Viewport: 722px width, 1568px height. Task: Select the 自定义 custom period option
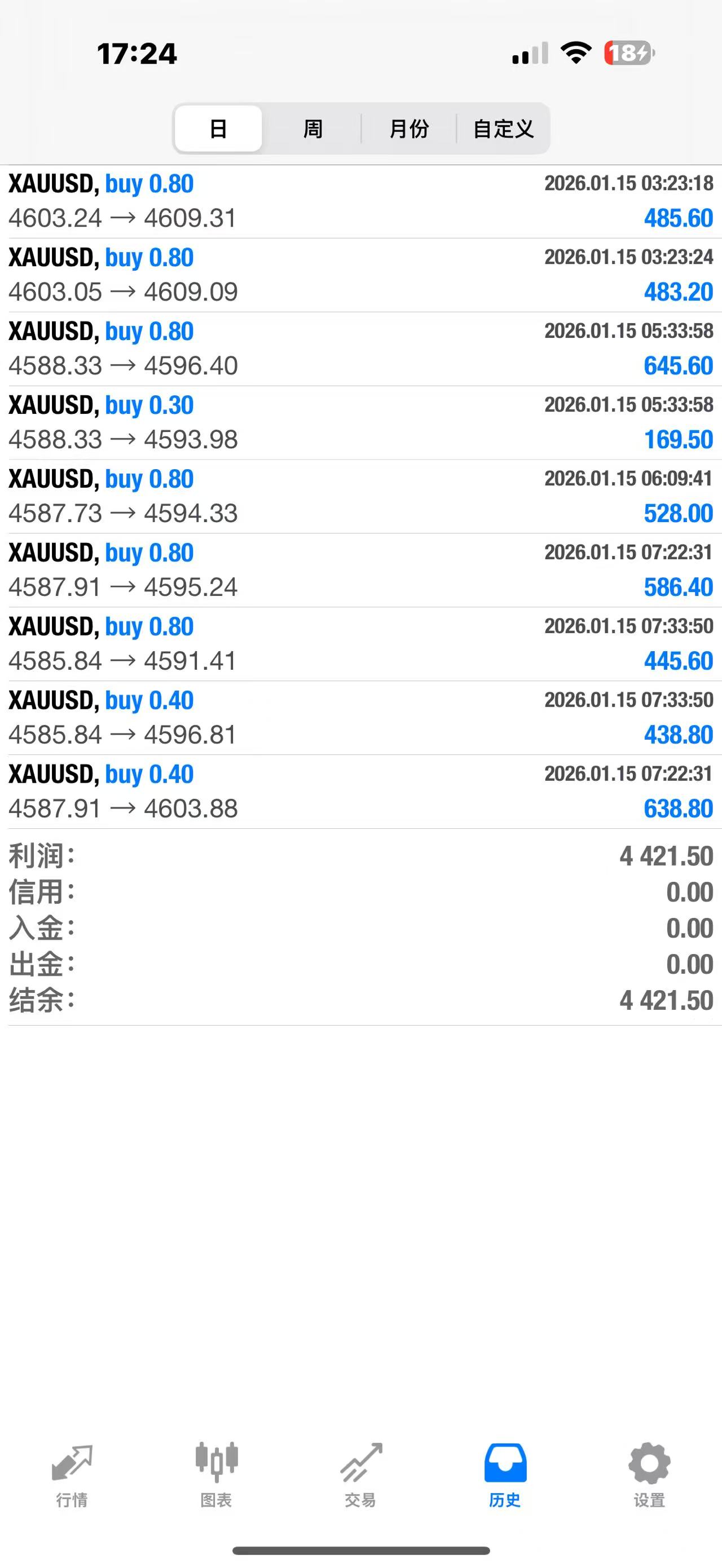coord(504,129)
